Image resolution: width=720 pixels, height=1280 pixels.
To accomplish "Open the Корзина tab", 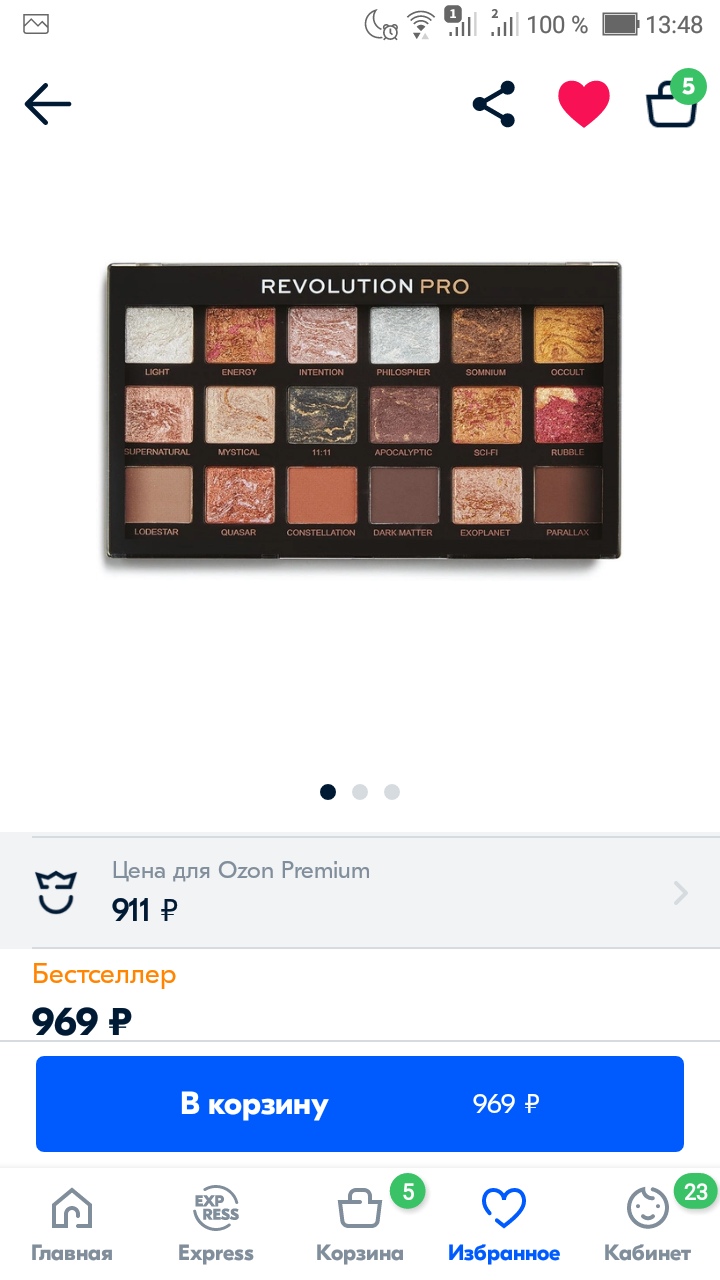I will pyautogui.click(x=360, y=1224).
